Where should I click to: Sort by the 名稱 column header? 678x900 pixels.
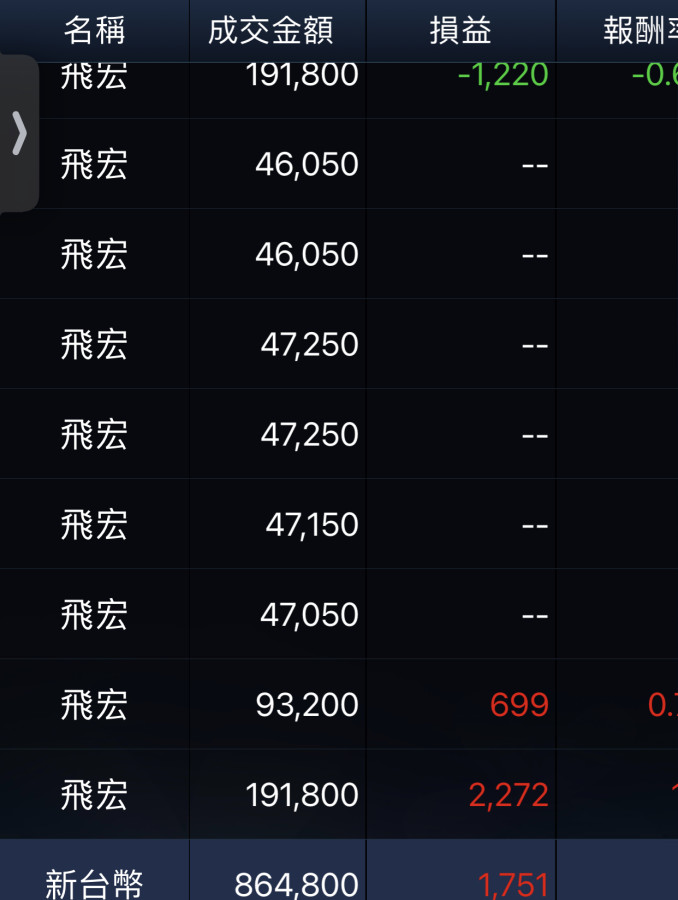[94, 31]
